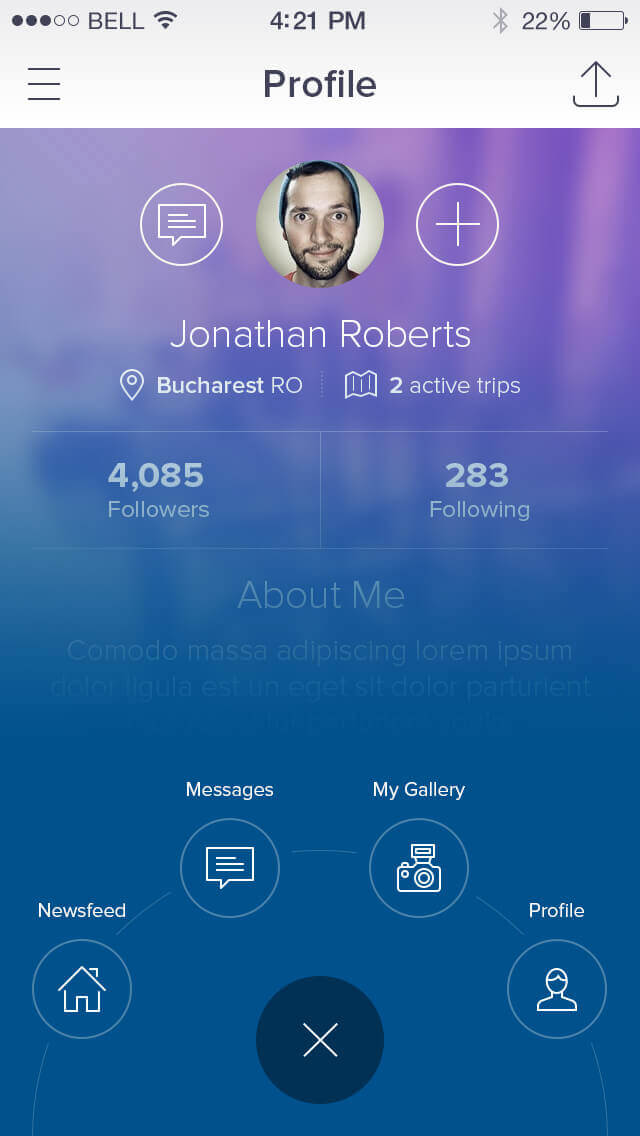Message Jonathan via chat bubble beside photo

[x=181, y=224]
